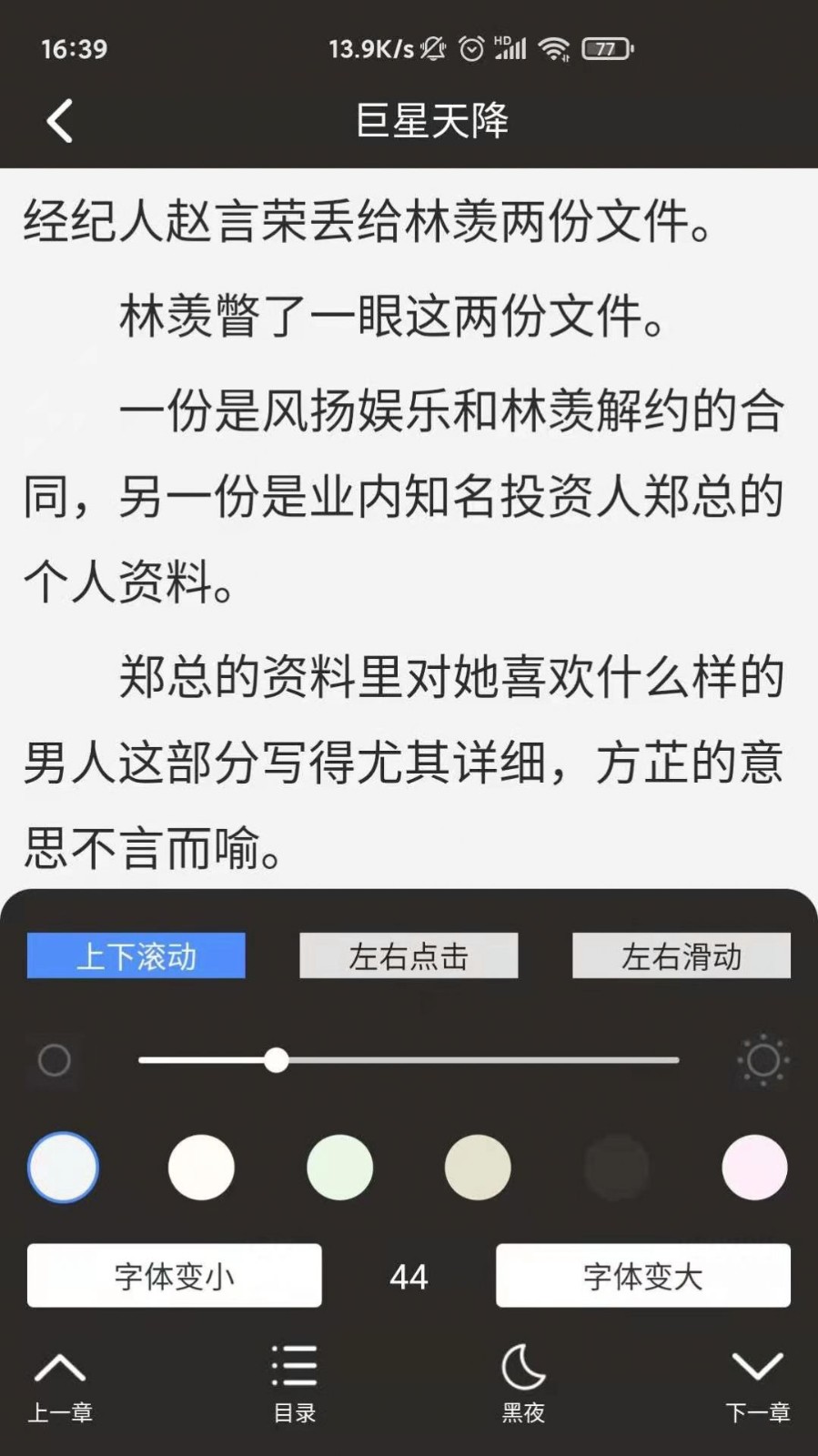Select 上下滚动 page mode

click(136, 955)
